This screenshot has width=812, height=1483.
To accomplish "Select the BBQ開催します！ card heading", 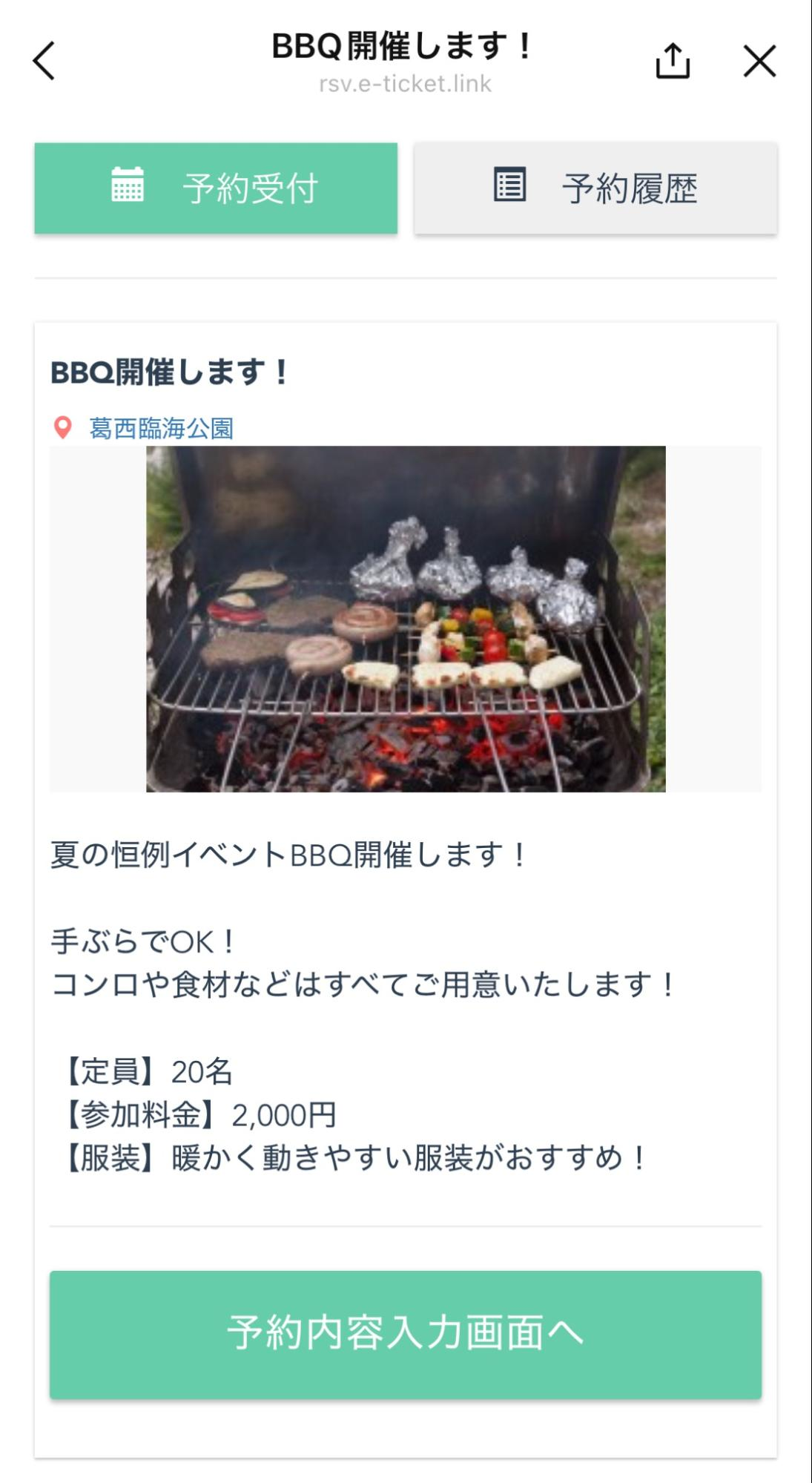I will point(170,372).
